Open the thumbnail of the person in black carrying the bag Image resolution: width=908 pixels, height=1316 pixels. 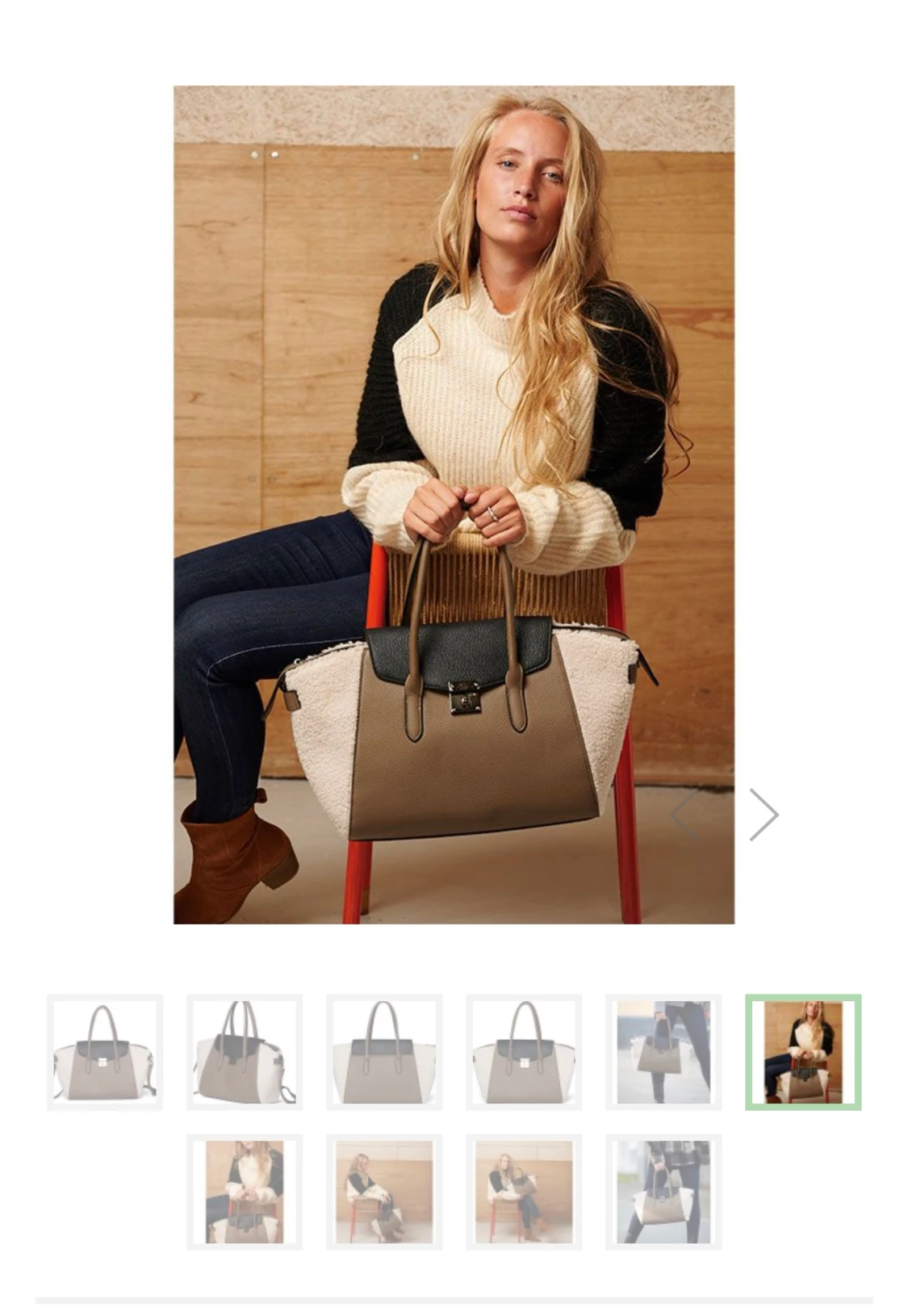pyautogui.click(x=663, y=1052)
